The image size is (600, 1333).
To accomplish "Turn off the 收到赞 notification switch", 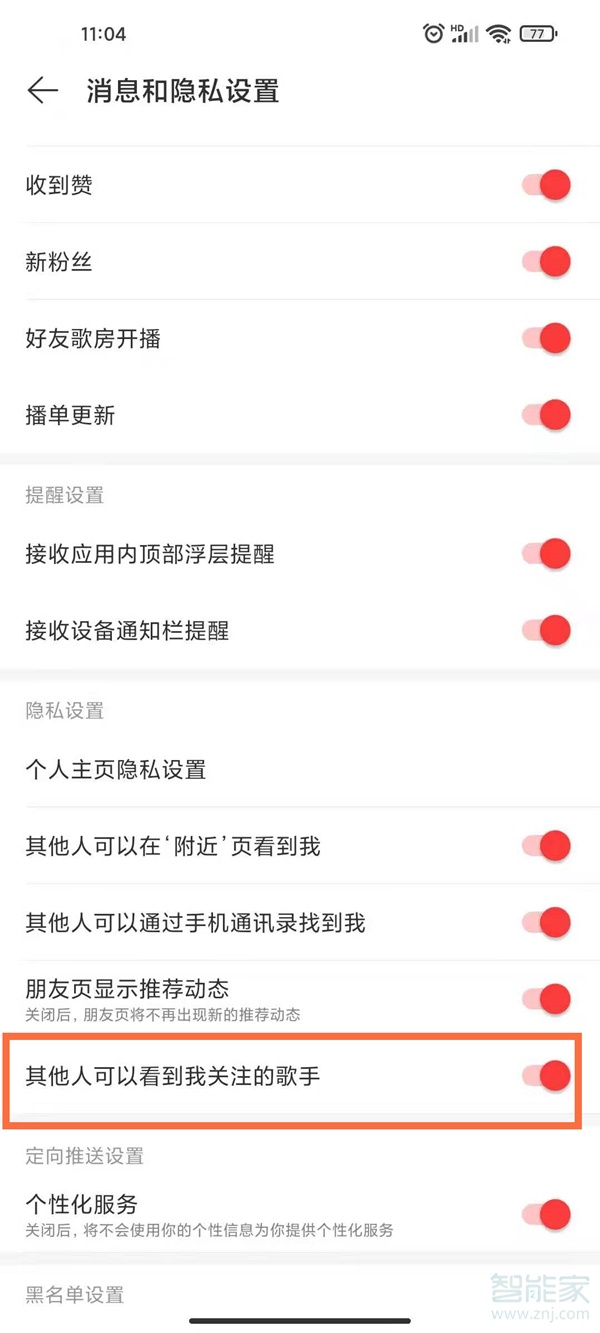I will coord(546,185).
